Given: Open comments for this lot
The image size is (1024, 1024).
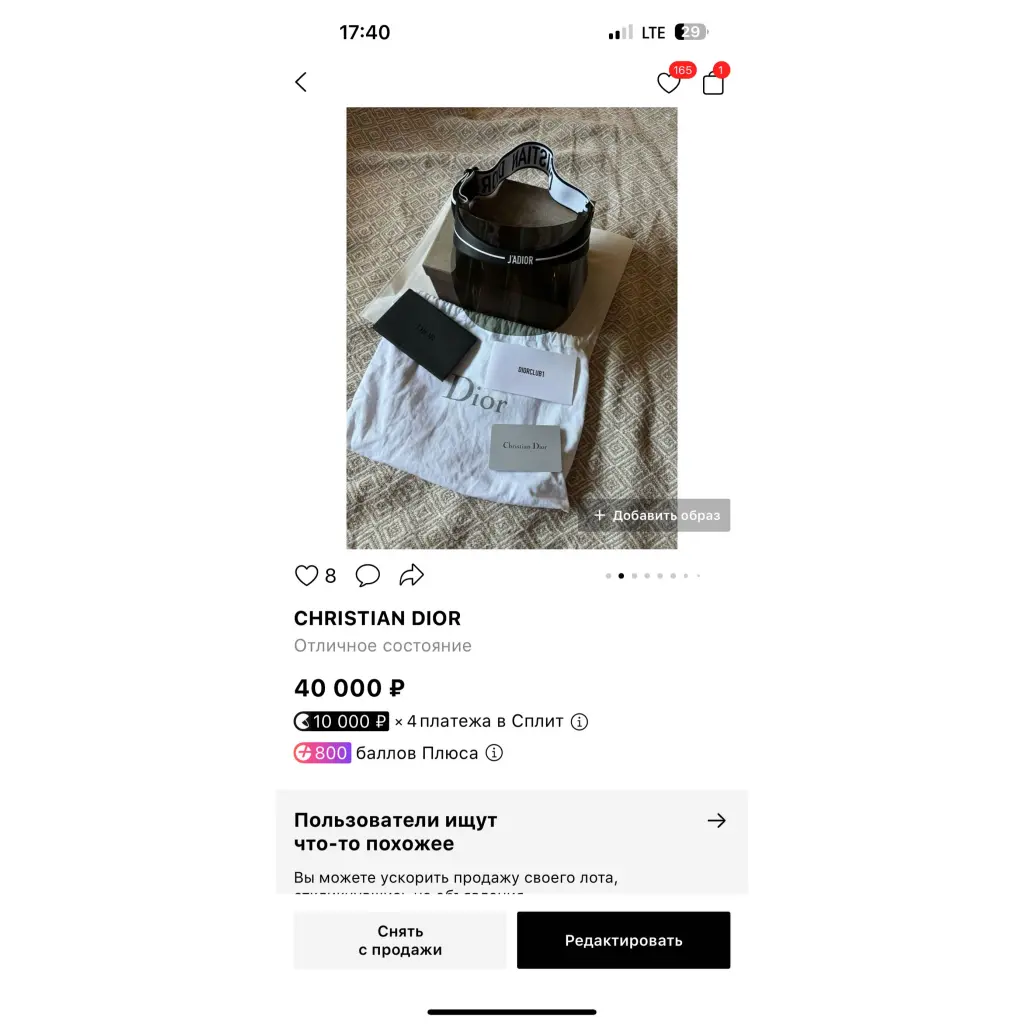Looking at the screenshot, I should 368,575.
